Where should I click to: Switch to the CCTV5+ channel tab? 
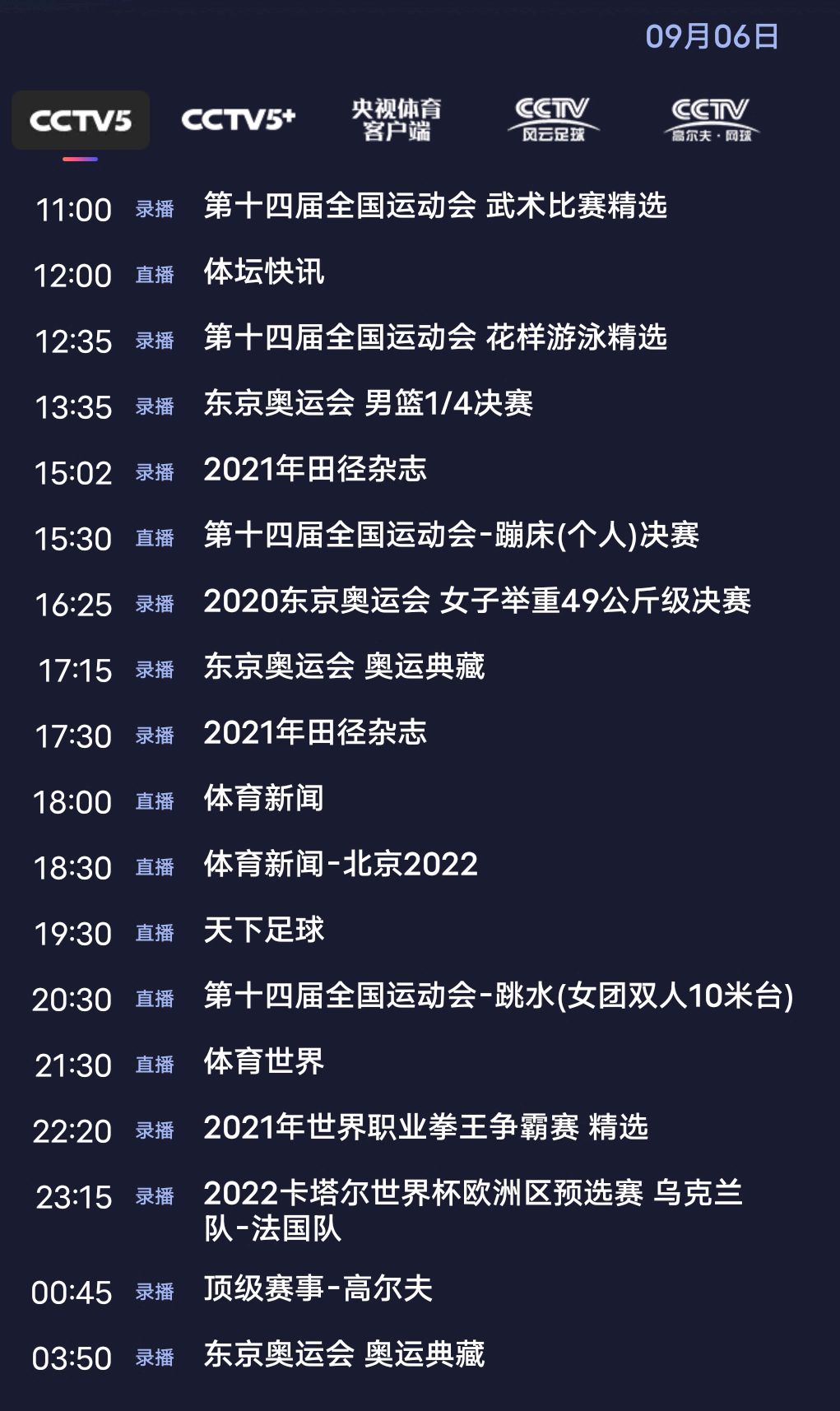(x=238, y=120)
